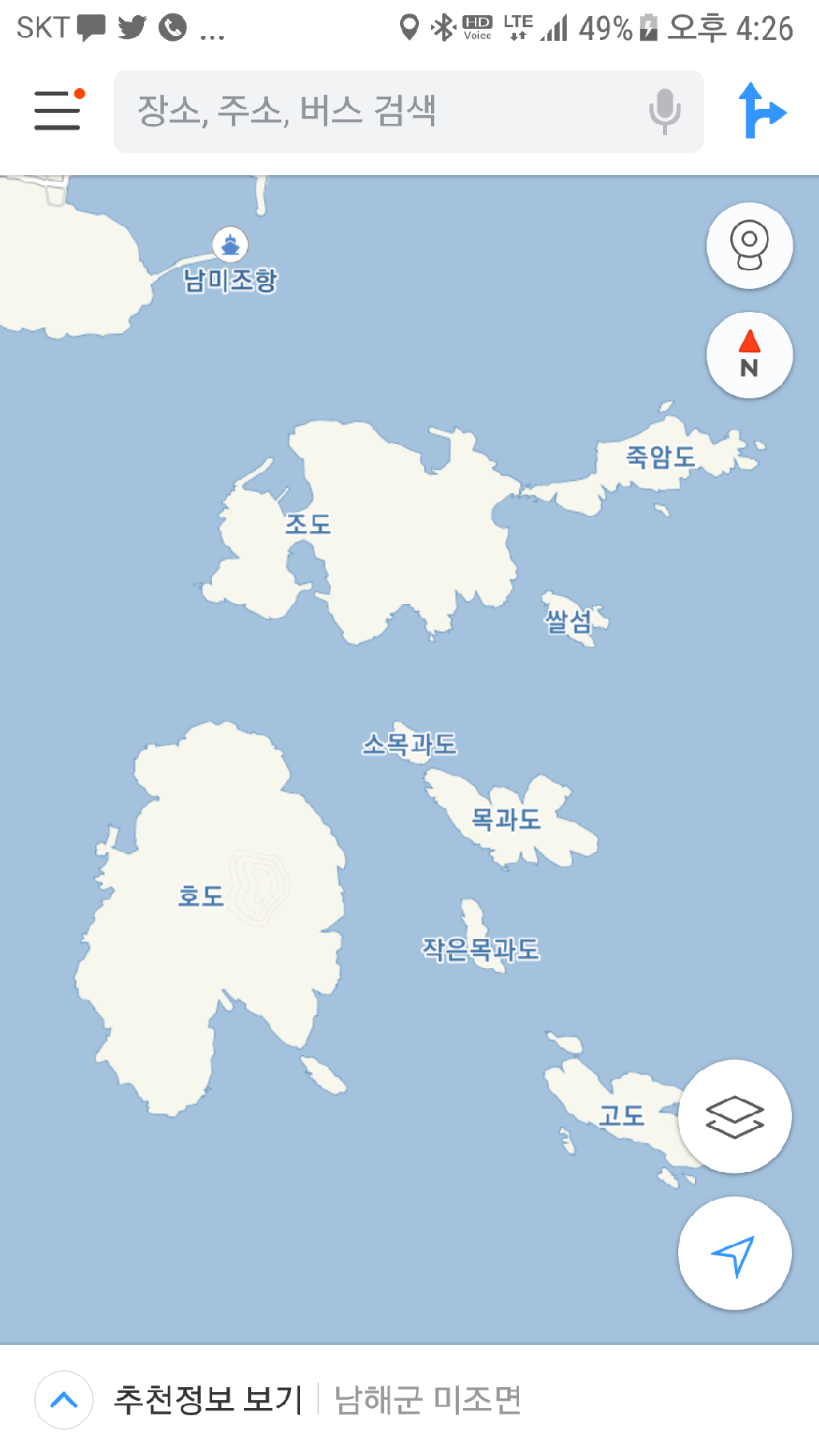The image size is (819, 1456).
Task: Open the map layers button
Action: 734,1117
